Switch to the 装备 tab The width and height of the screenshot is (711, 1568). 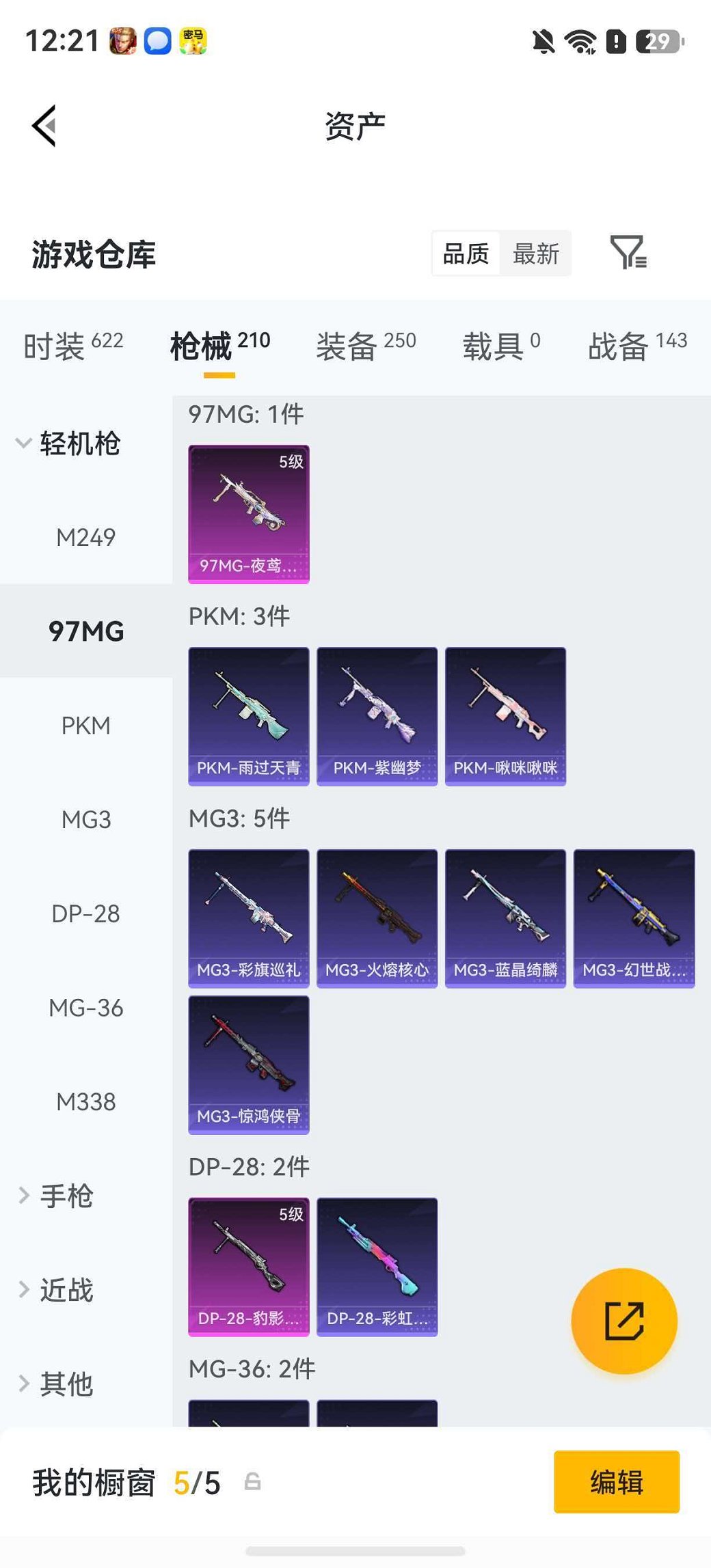[366, 345]
